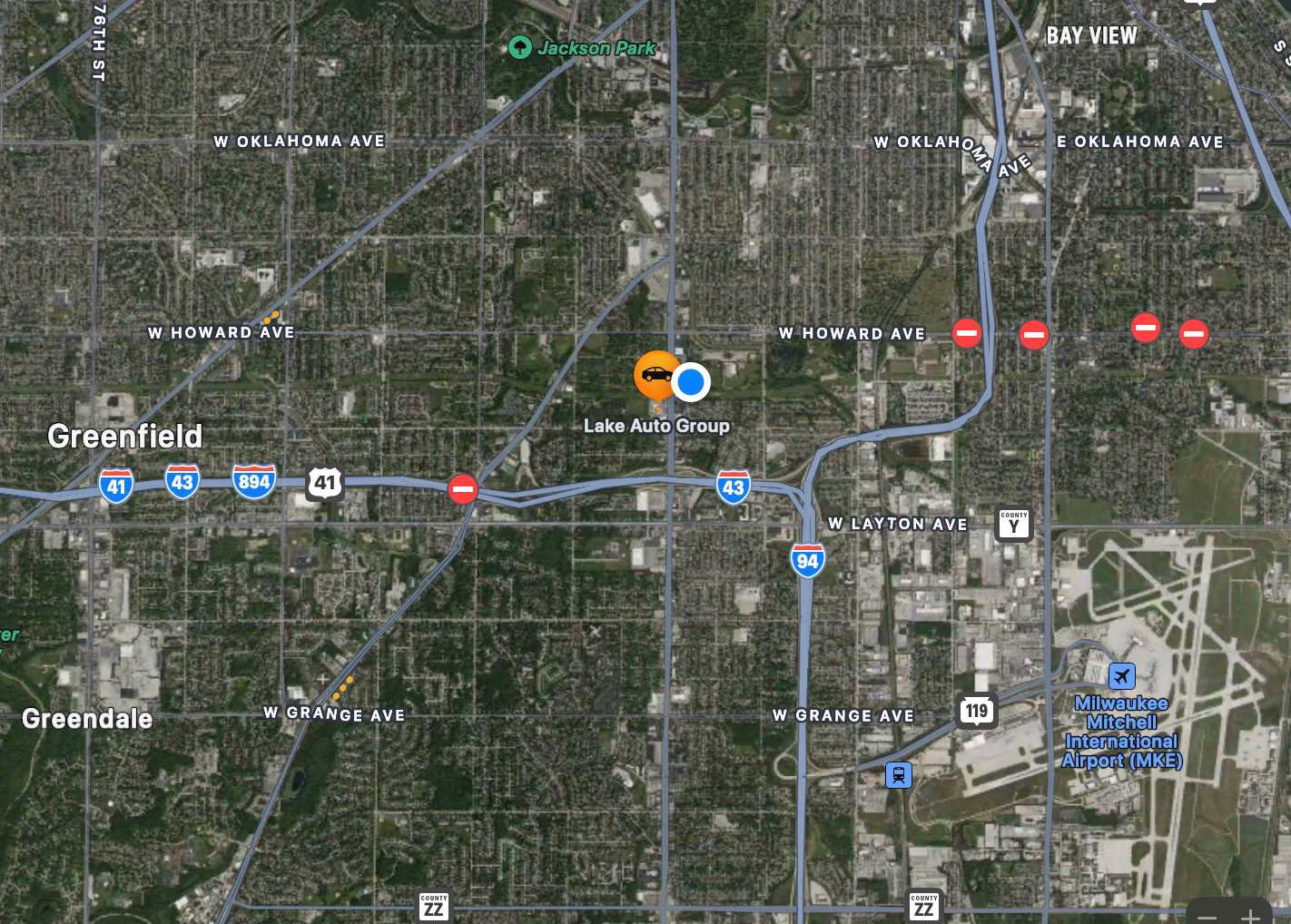View road closure marker on Interstate 894
This screenshot has height=924, width=1291.
[x=462, y=489]
